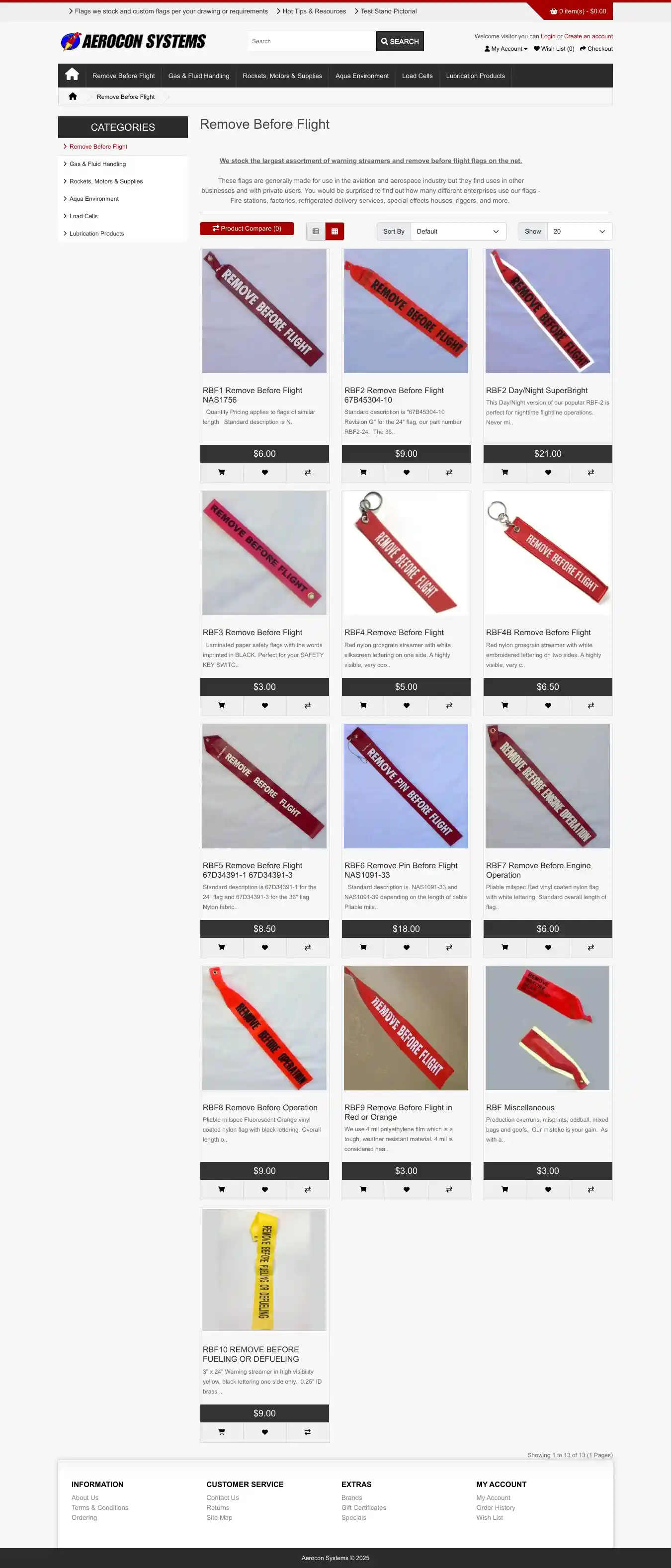671x1568 pixels.
Task: Add RBF2 Day/Night SuperBright to wish list
Action: (547, 472)
